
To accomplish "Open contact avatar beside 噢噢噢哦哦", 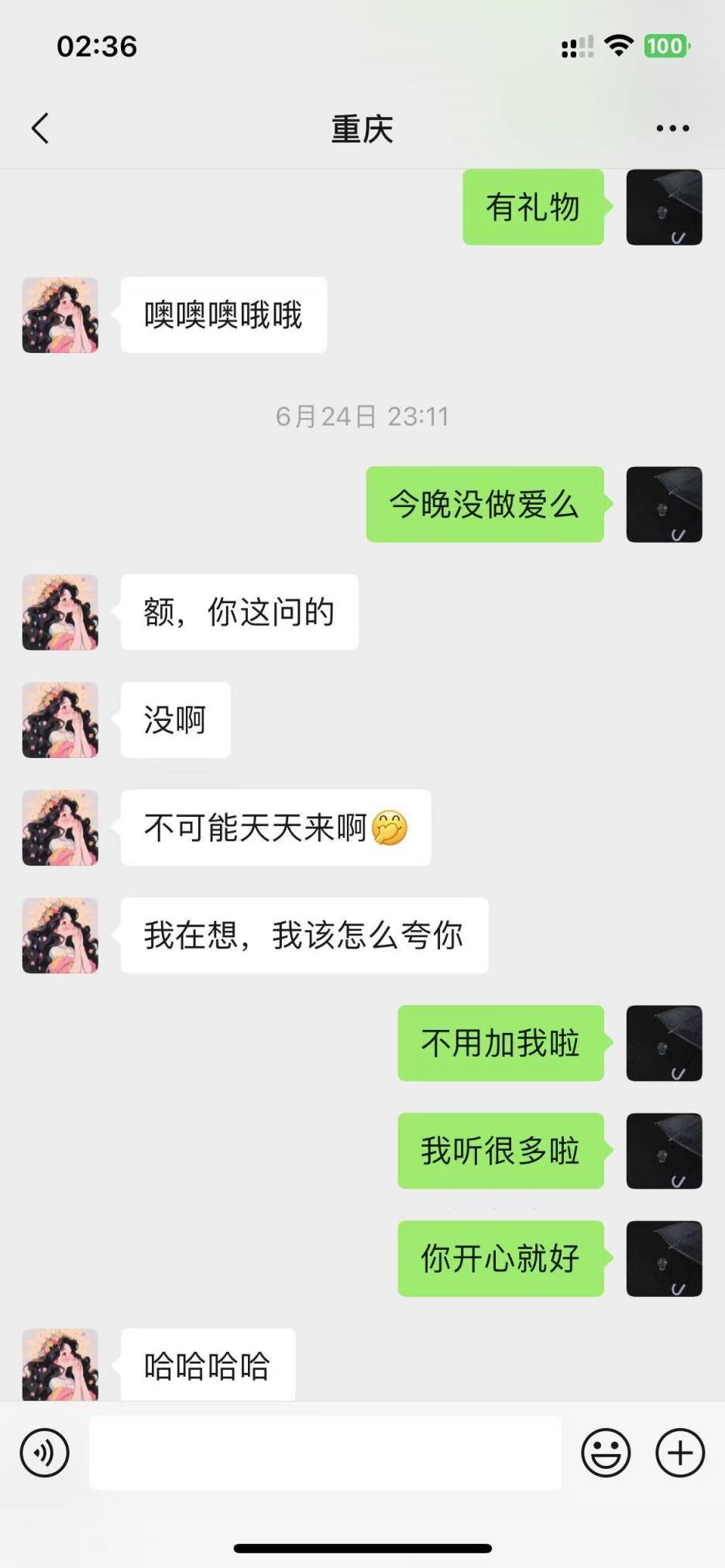I will click(x=60, y=315).
